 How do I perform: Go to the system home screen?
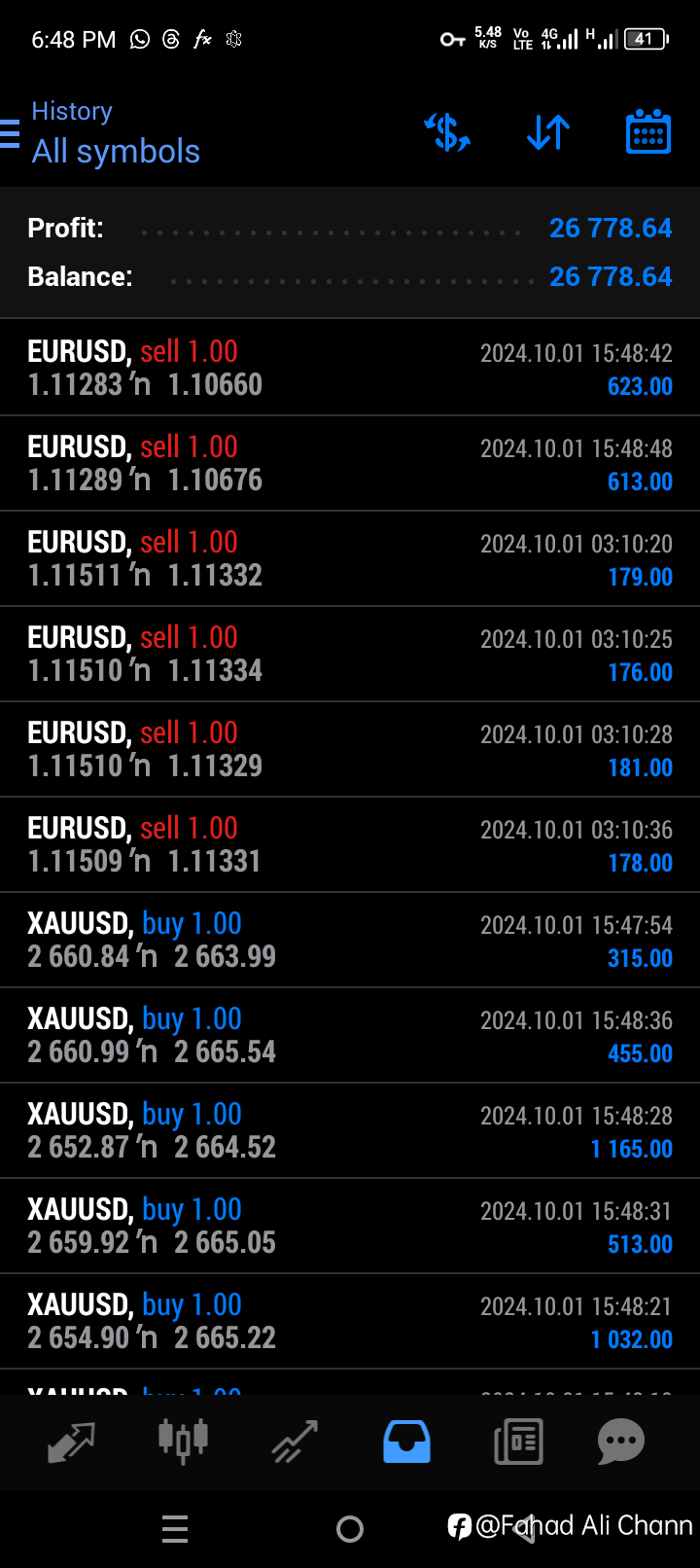[350, 1529]
